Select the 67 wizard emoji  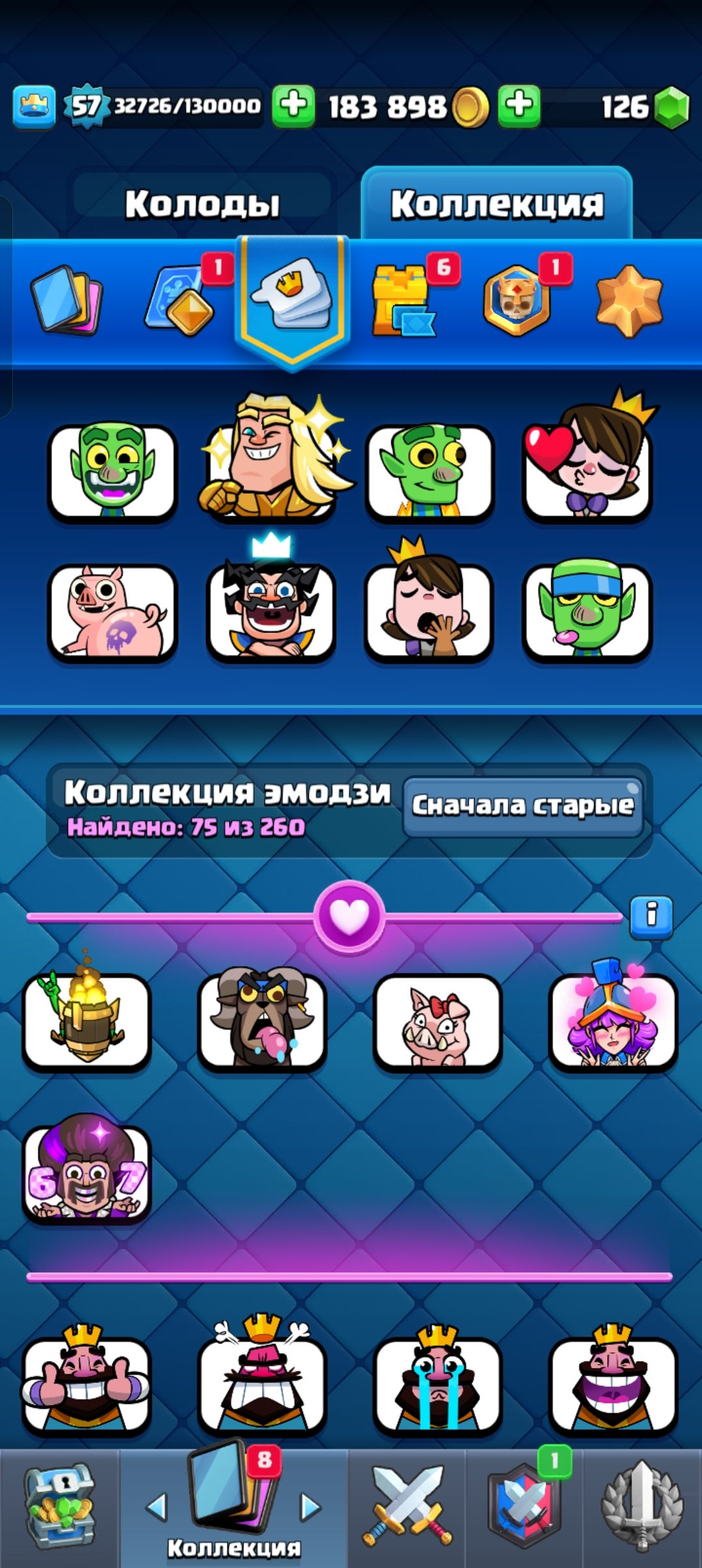click(x=86, y=1171)
